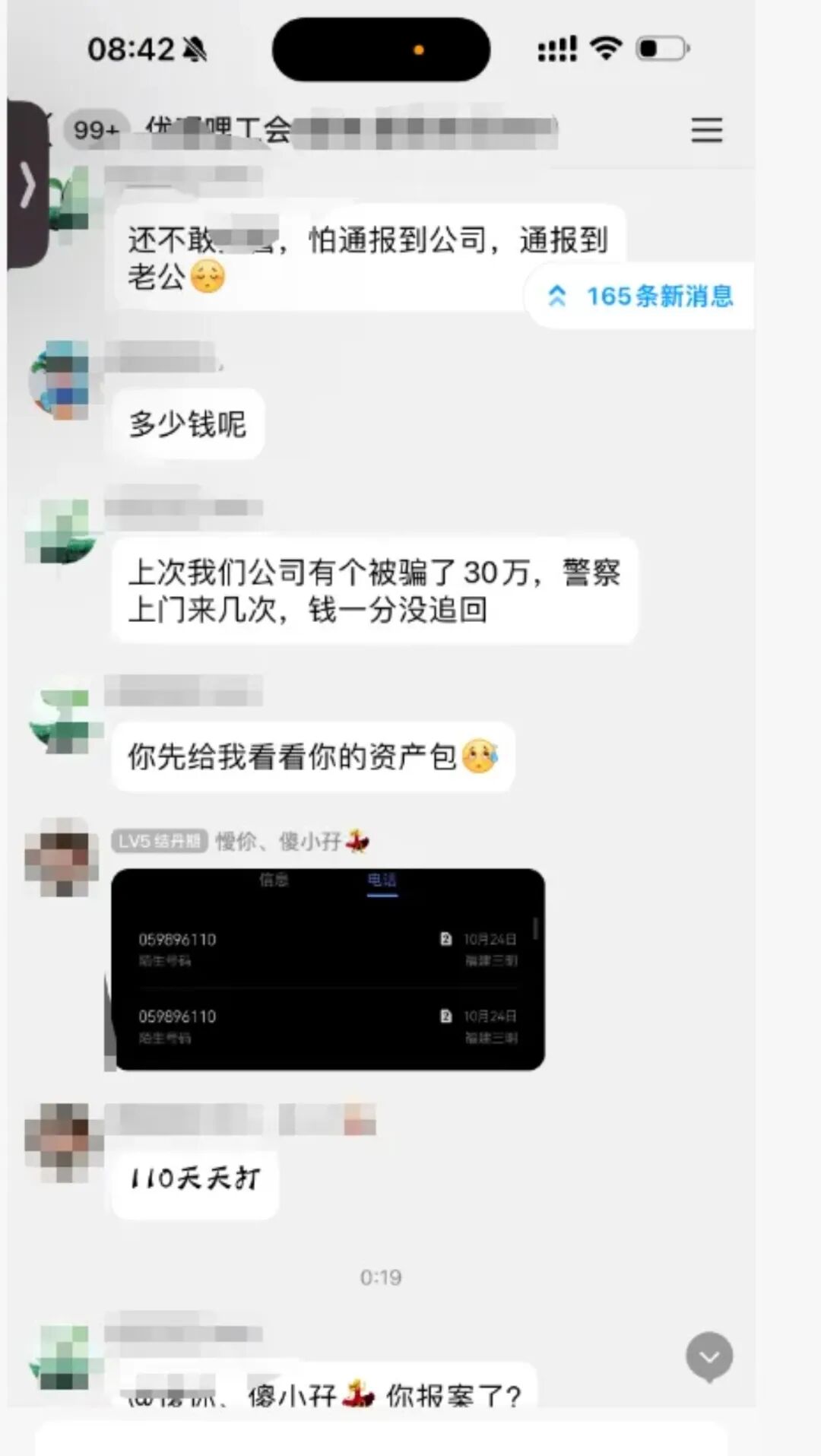Screen dimensions: 821x1456
Task: Switch to the 信息 tab in the call-log screenshot
Action: pos(274,880)
